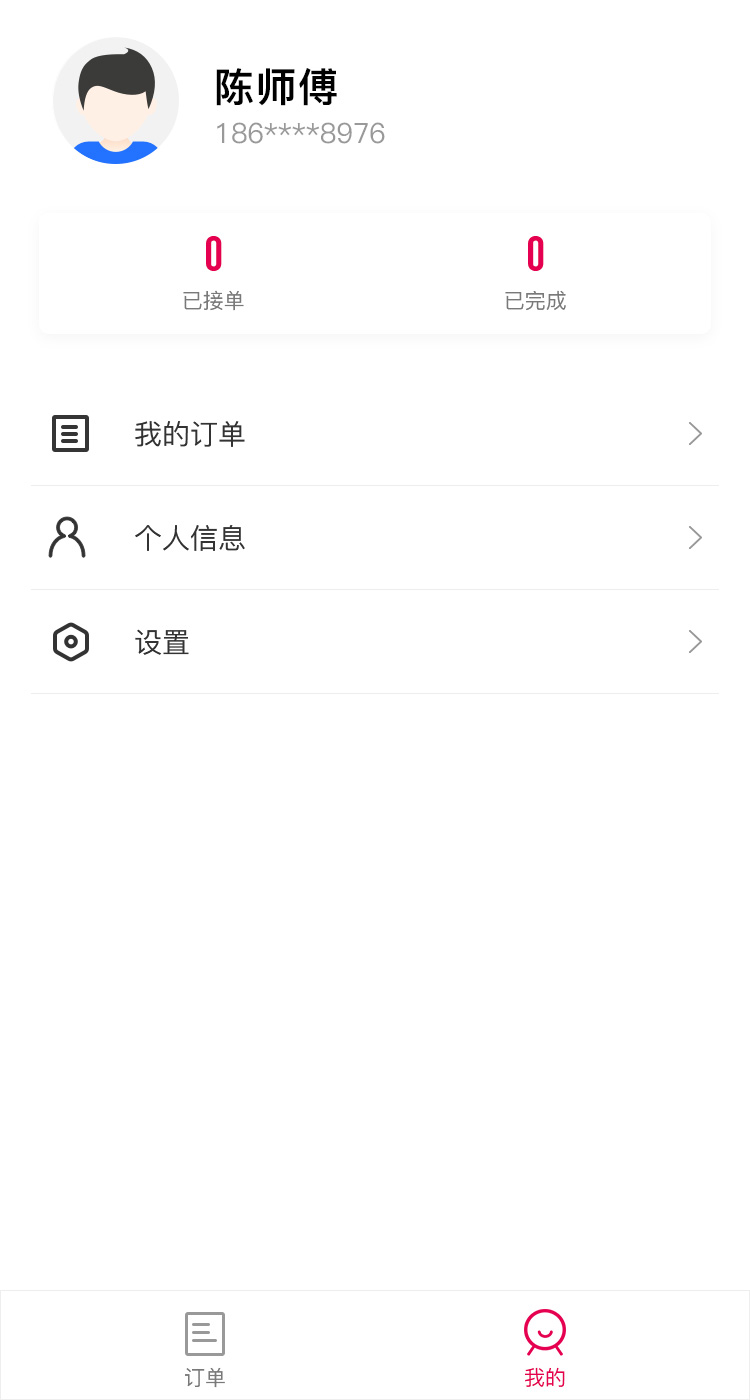Select the 我的 tab
This screenshot has width=750, height=1400.
545,1347
